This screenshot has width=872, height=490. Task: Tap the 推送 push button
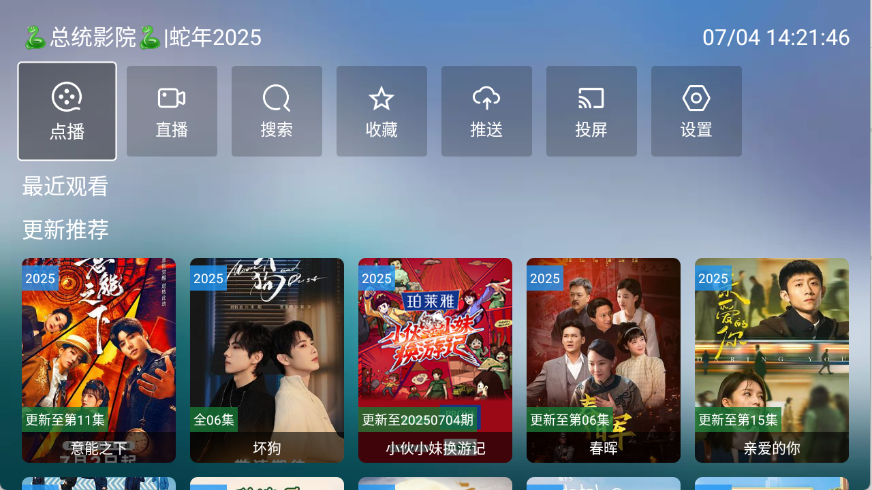pos(486,111)
